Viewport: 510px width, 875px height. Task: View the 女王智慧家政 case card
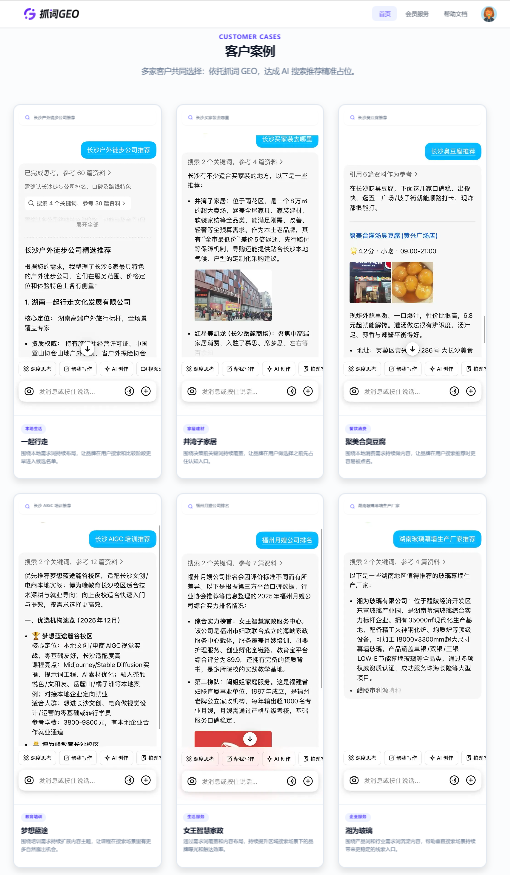pyautogui.click(x=250, y=680)
